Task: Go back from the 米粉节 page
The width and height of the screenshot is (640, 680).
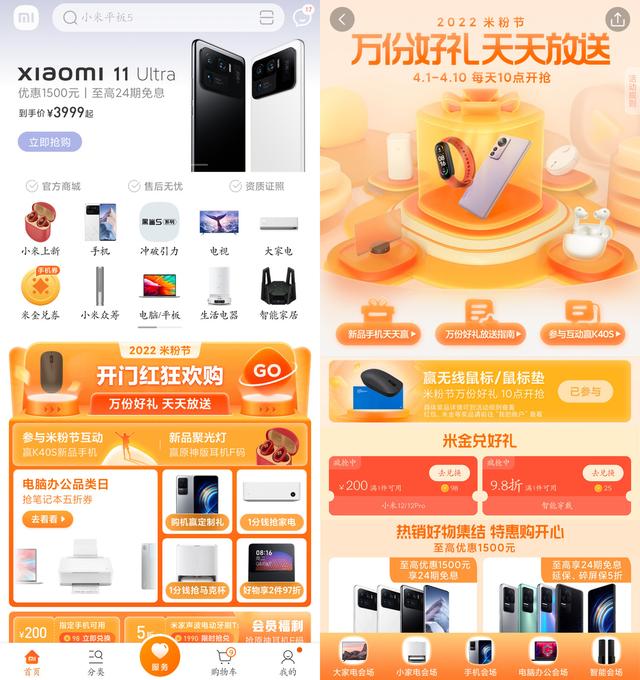Action: tap(343, 19)
